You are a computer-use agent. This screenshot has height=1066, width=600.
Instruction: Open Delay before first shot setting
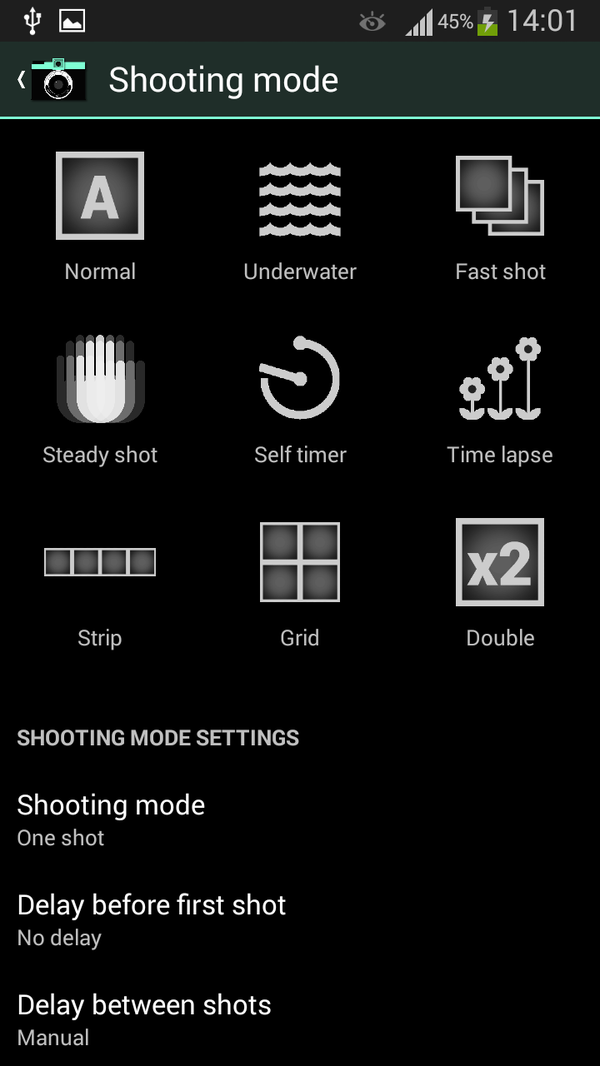[300, 920]
